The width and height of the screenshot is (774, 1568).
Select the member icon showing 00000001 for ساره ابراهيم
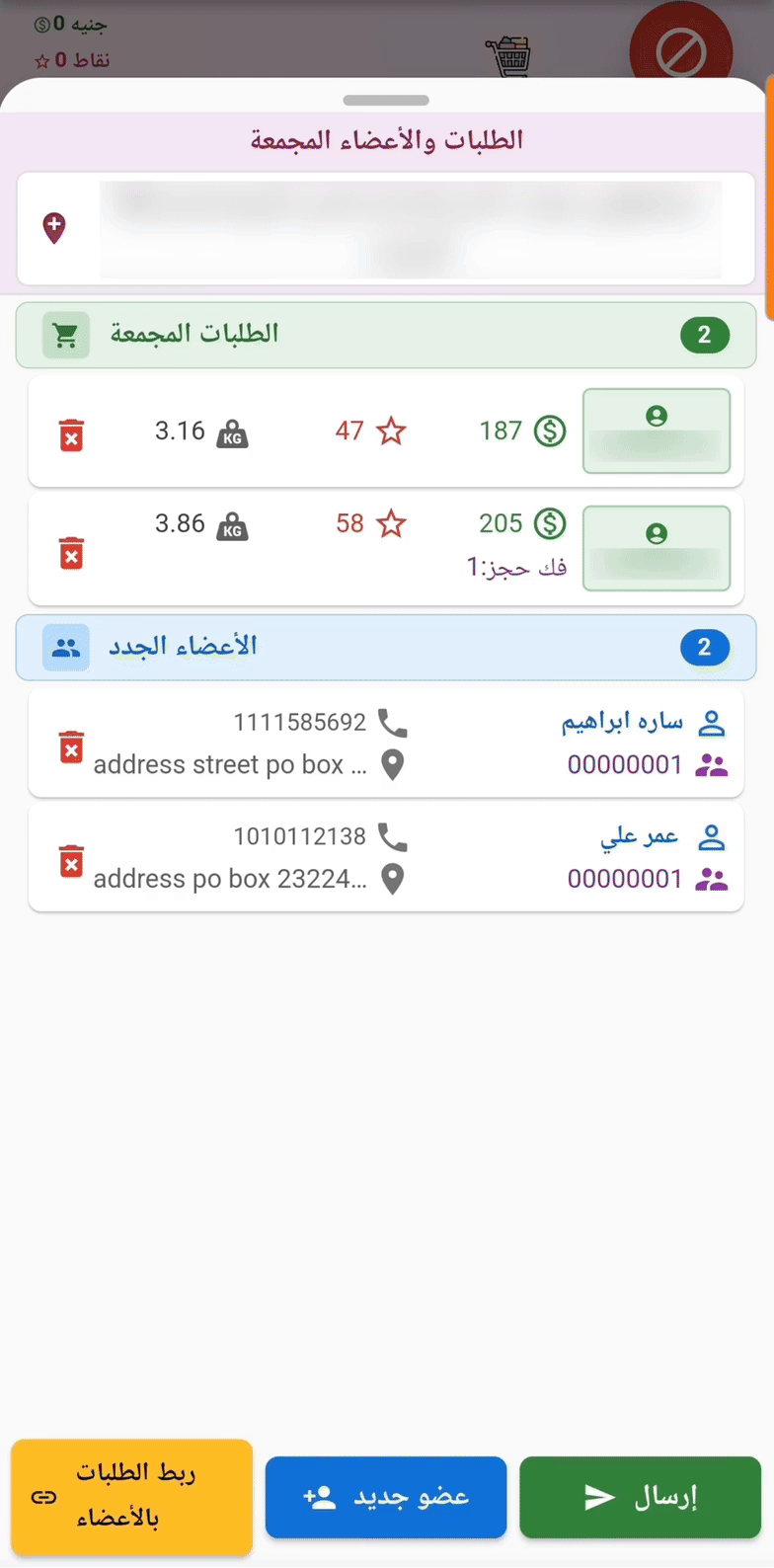709,765
